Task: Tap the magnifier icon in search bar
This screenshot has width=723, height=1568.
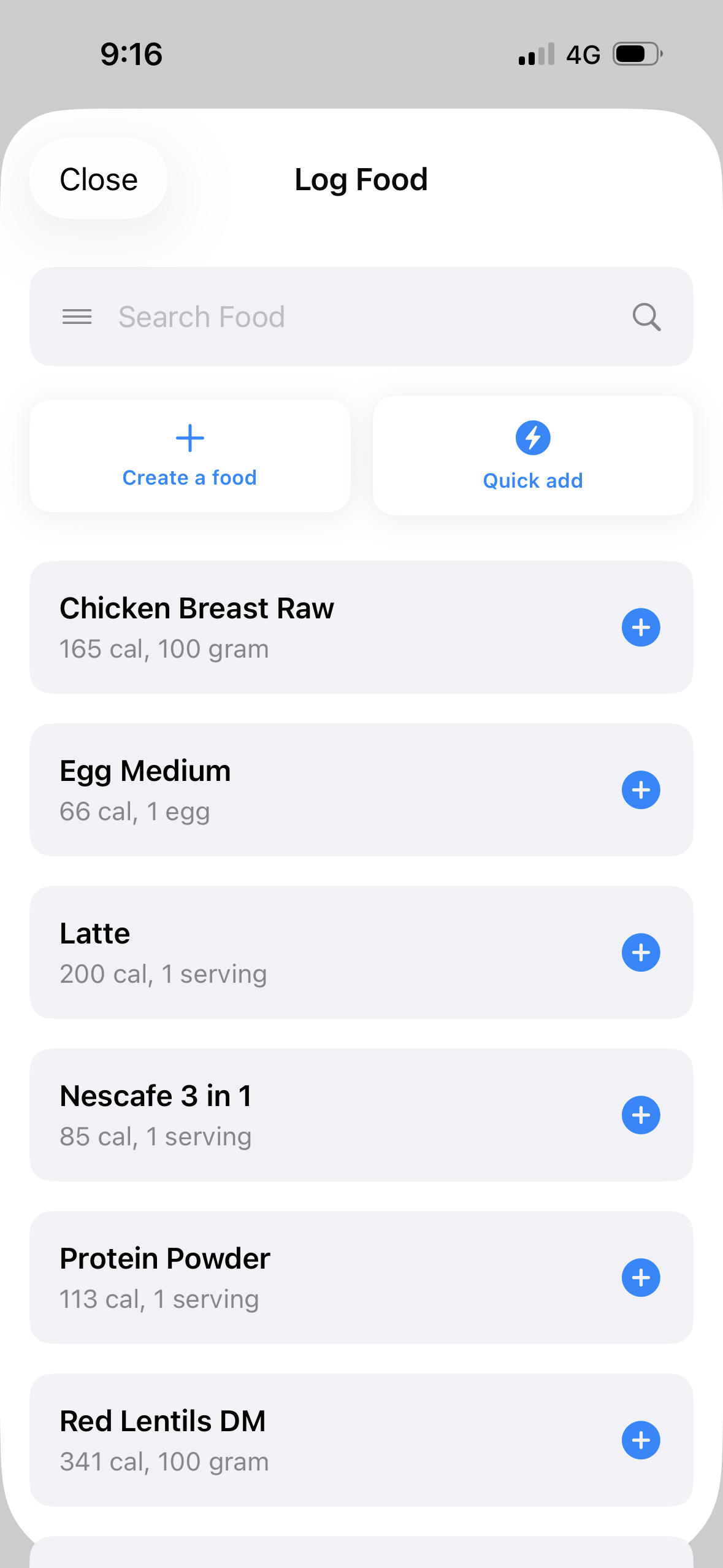Action: click(x=646, y=317)
